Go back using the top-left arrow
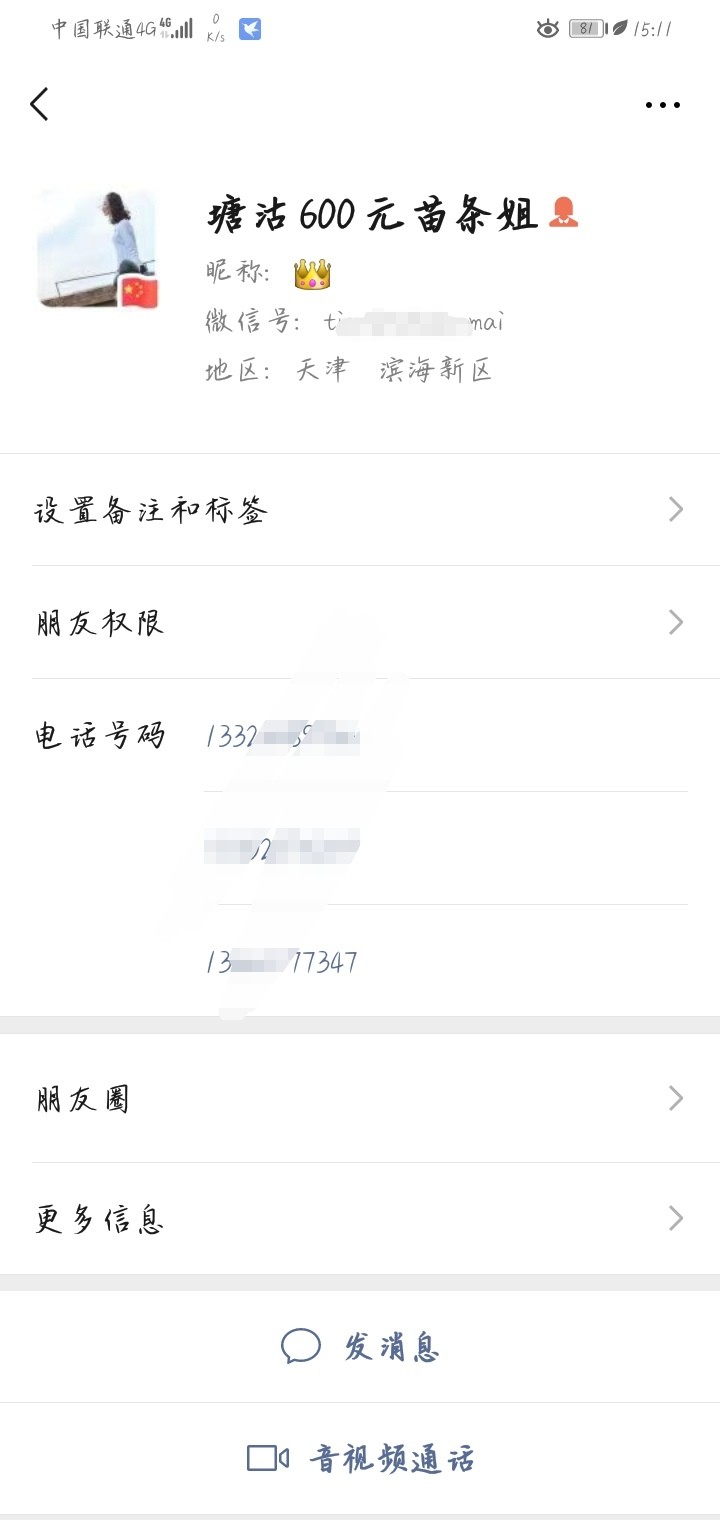 (x=40, y=104)
